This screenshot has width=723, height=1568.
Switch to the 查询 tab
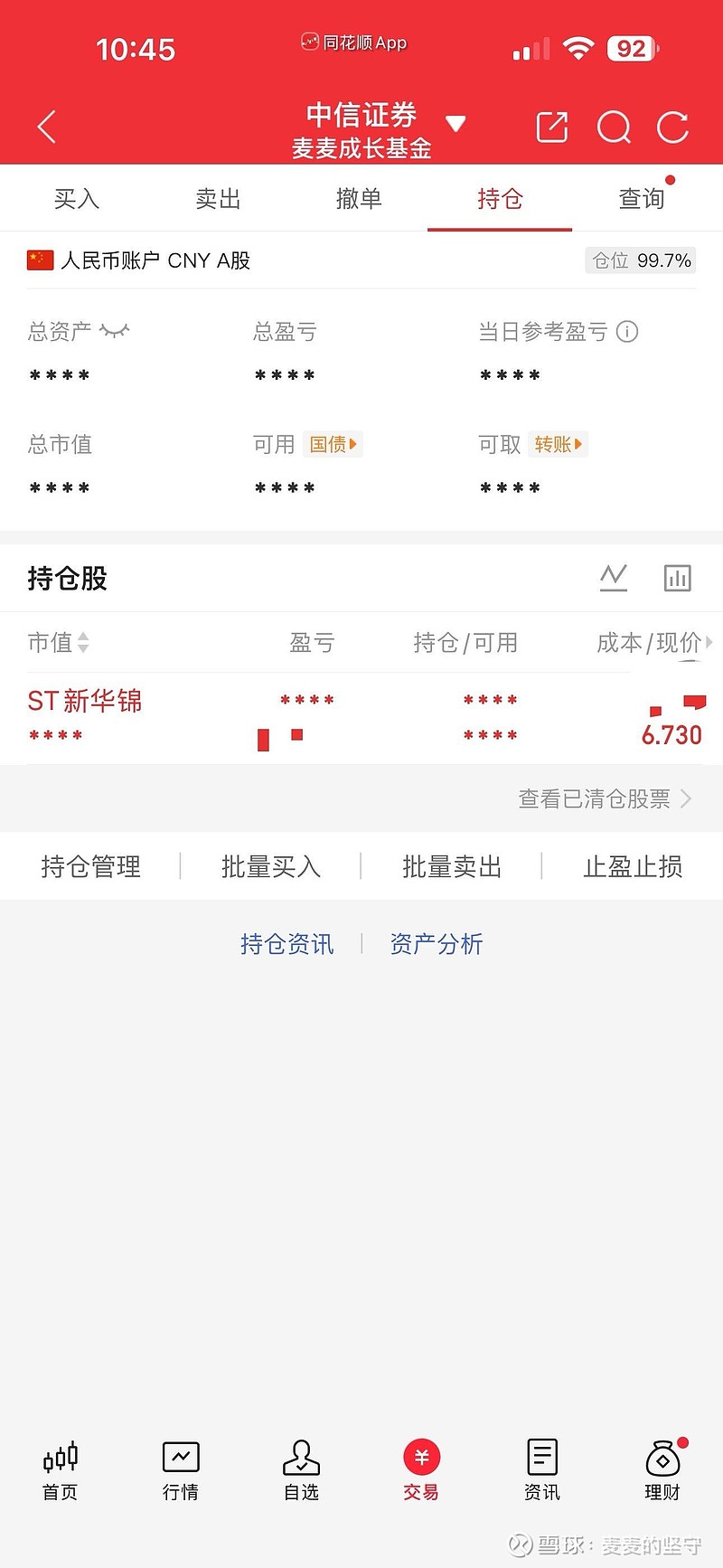pos(641,198)
